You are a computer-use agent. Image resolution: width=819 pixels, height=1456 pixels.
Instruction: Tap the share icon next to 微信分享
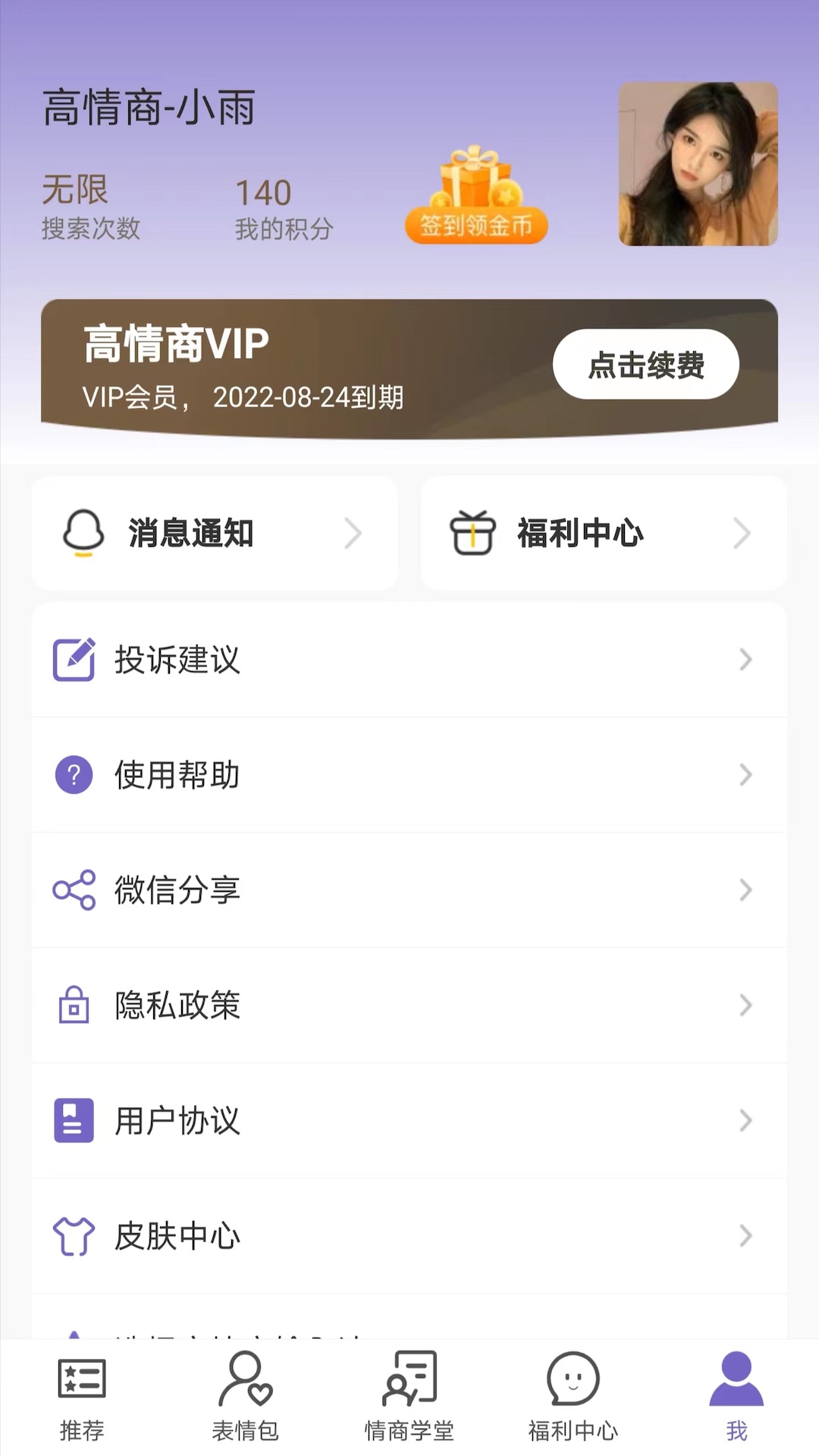tap(74, 890)
